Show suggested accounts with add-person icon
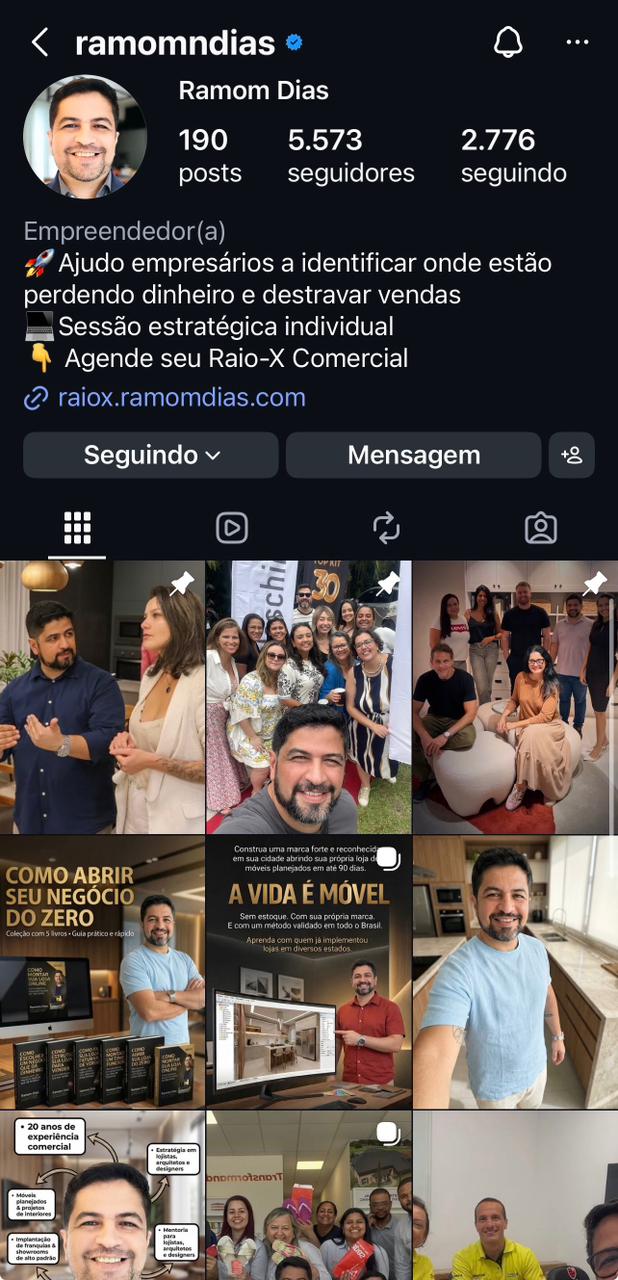Image resolution: width=618 pixels, height=1280 pixels. tap(572, 455)
